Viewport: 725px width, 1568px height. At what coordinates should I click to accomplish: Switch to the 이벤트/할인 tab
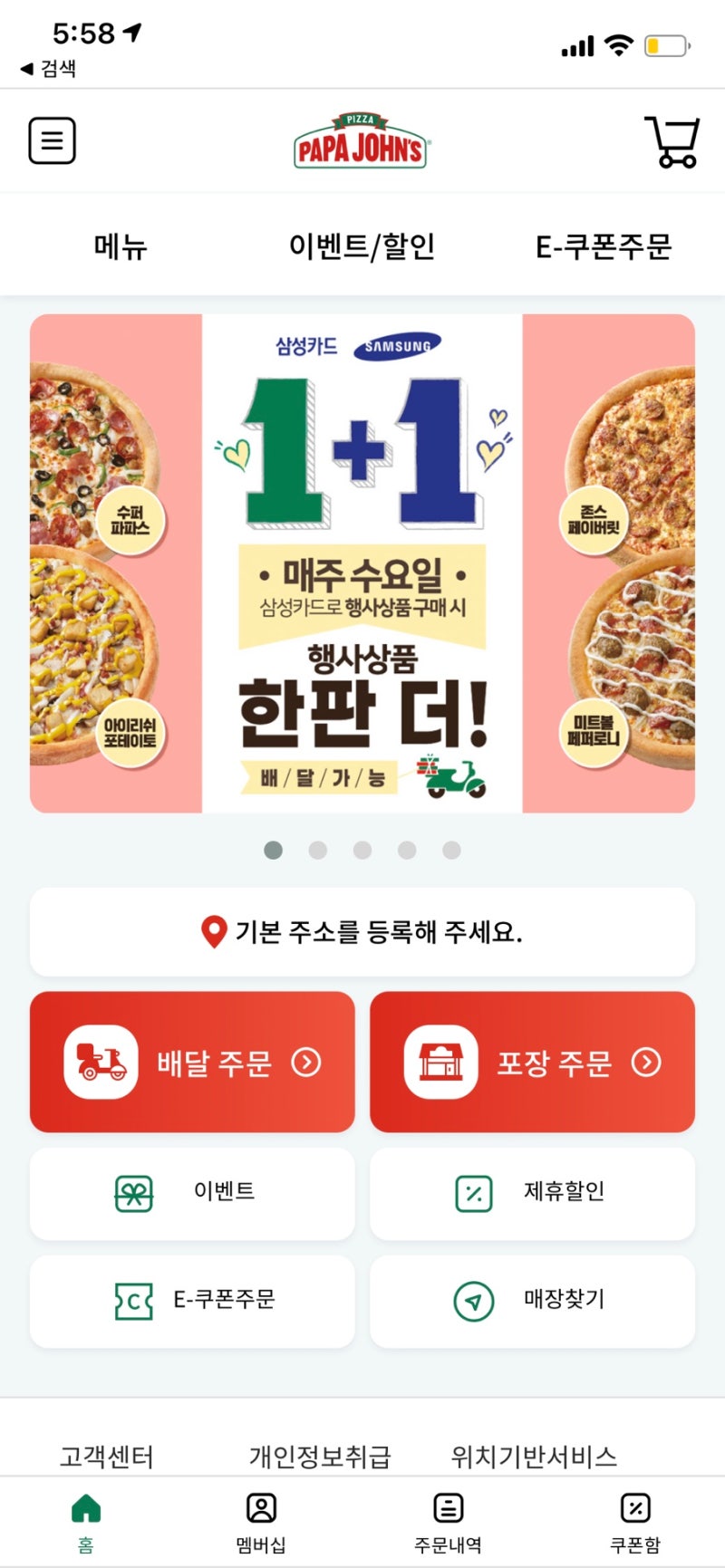tap(362, 245)
